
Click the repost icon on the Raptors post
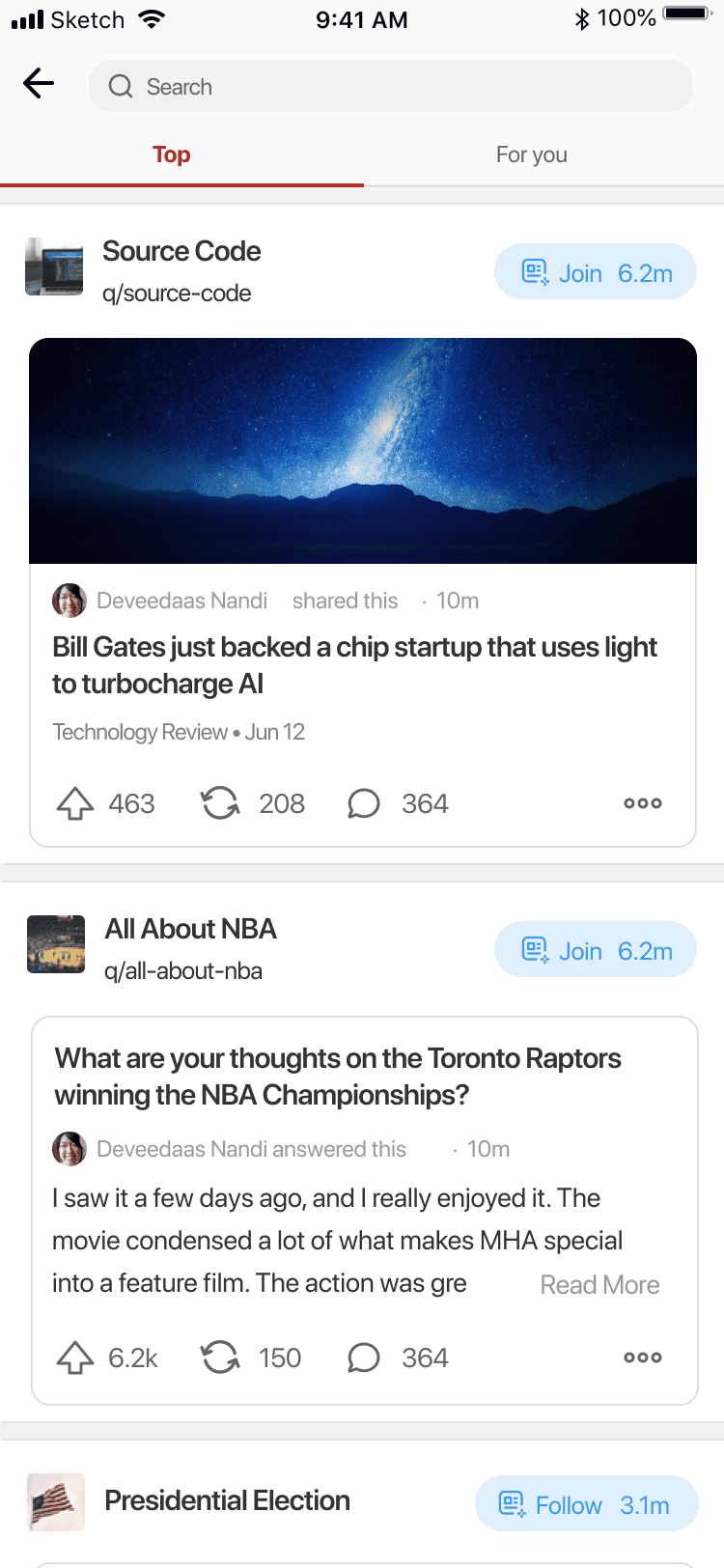220,1357
